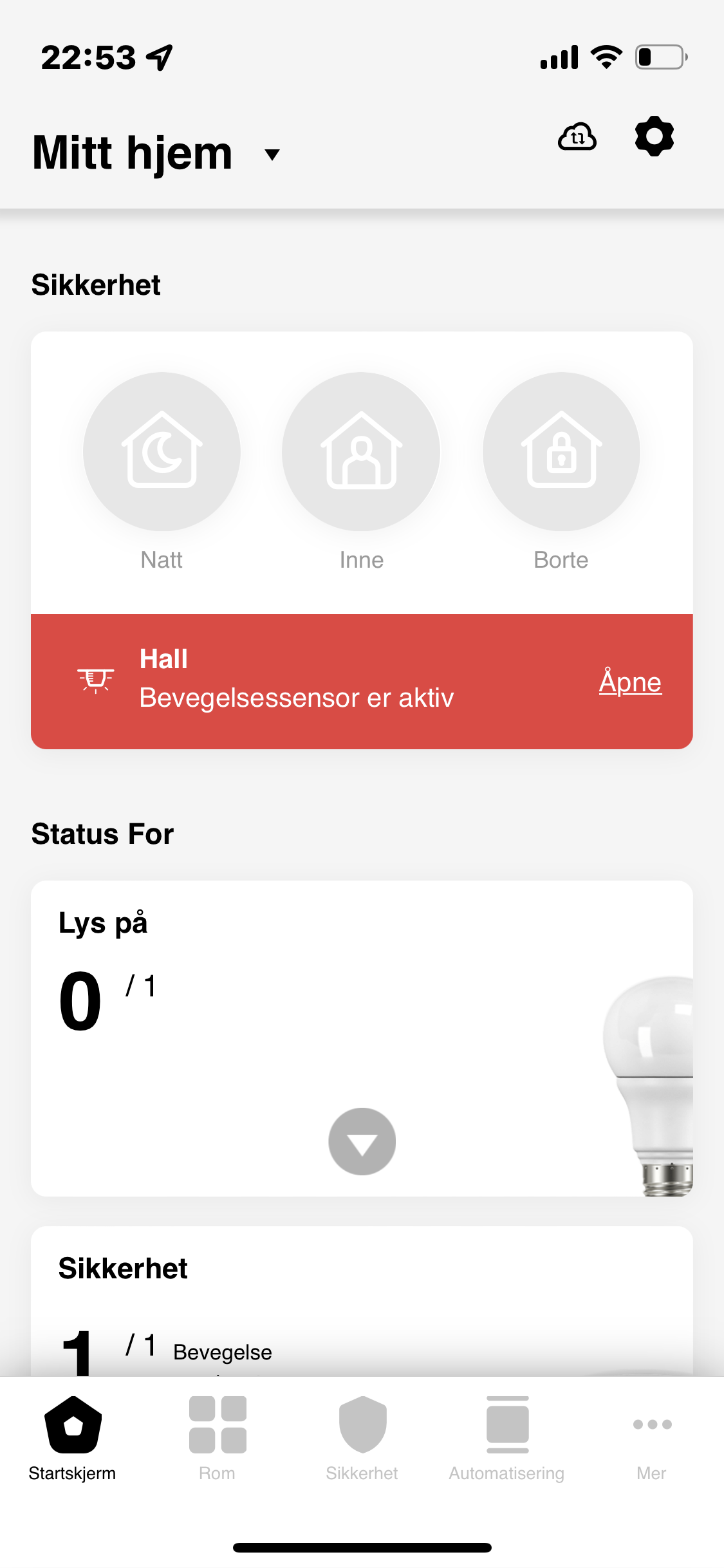Tap the cloud sync icon

[577, 137]
